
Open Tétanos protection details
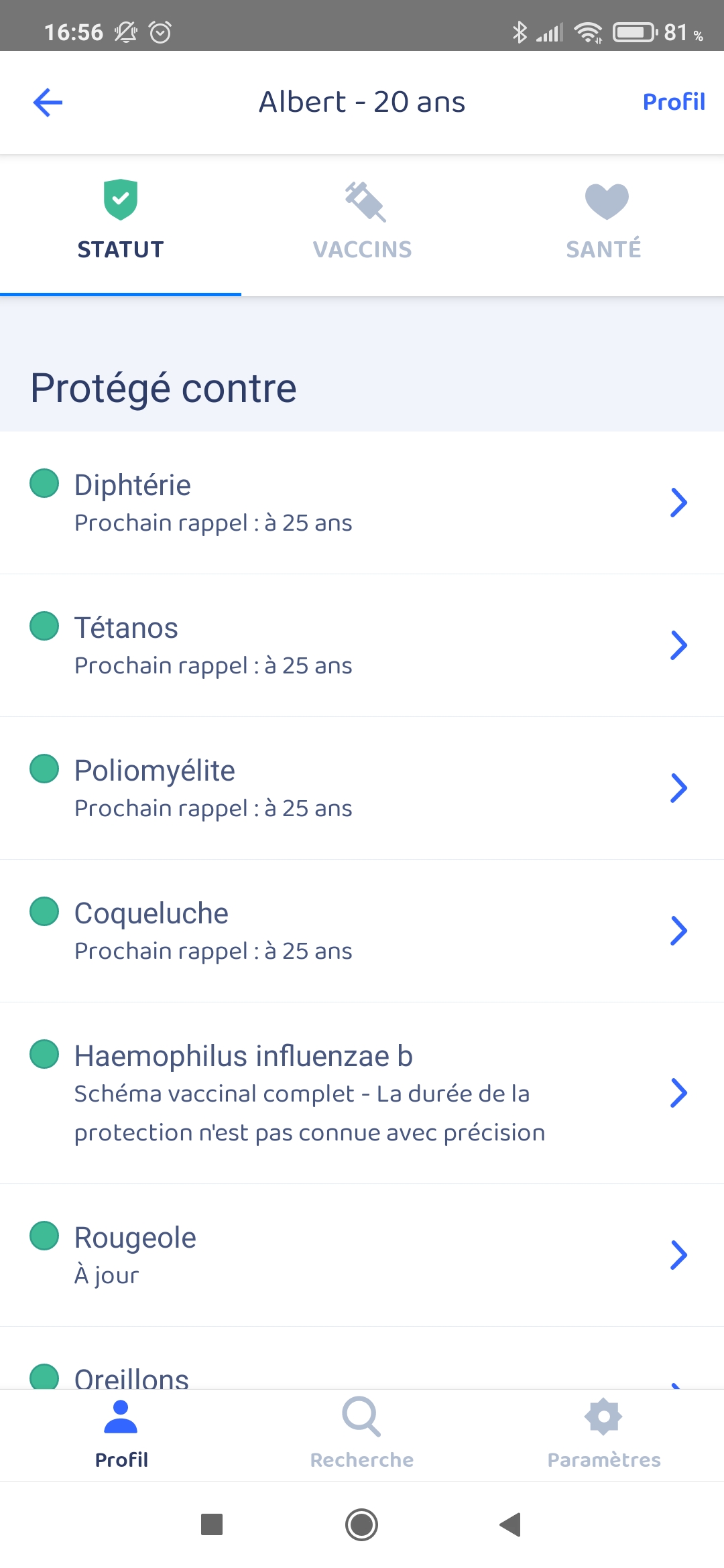pos(362,645)
